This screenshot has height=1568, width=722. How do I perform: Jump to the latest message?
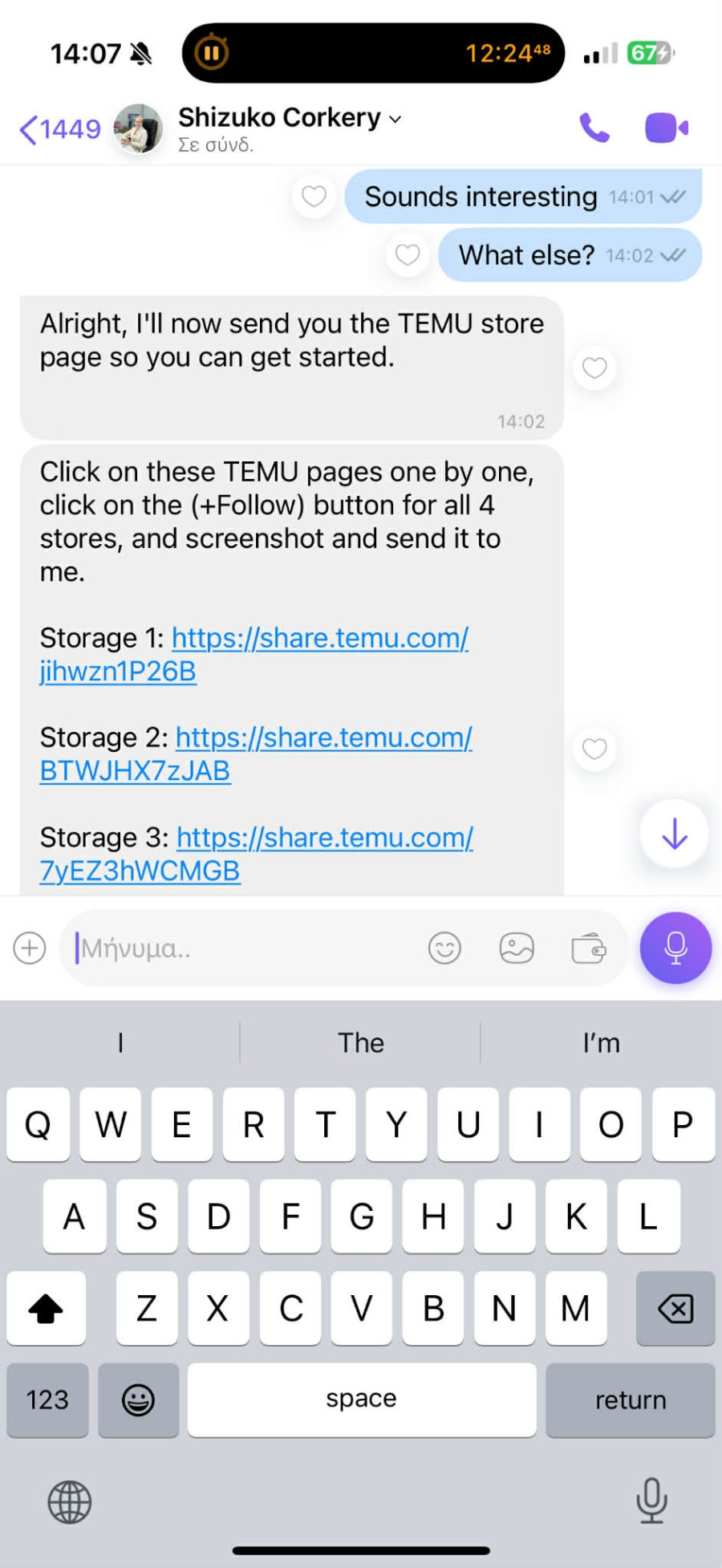coord(675,835)
